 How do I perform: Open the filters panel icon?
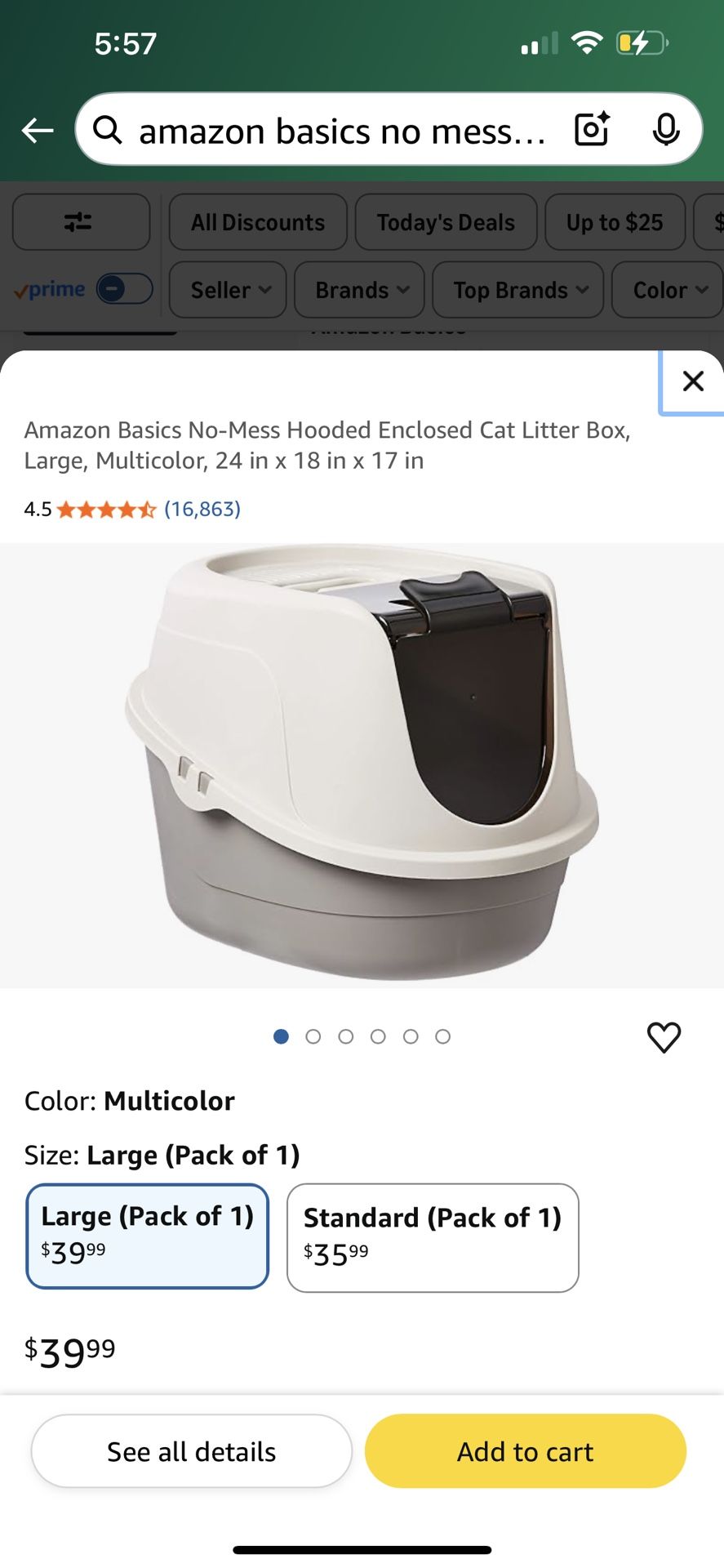coord(80,221)
